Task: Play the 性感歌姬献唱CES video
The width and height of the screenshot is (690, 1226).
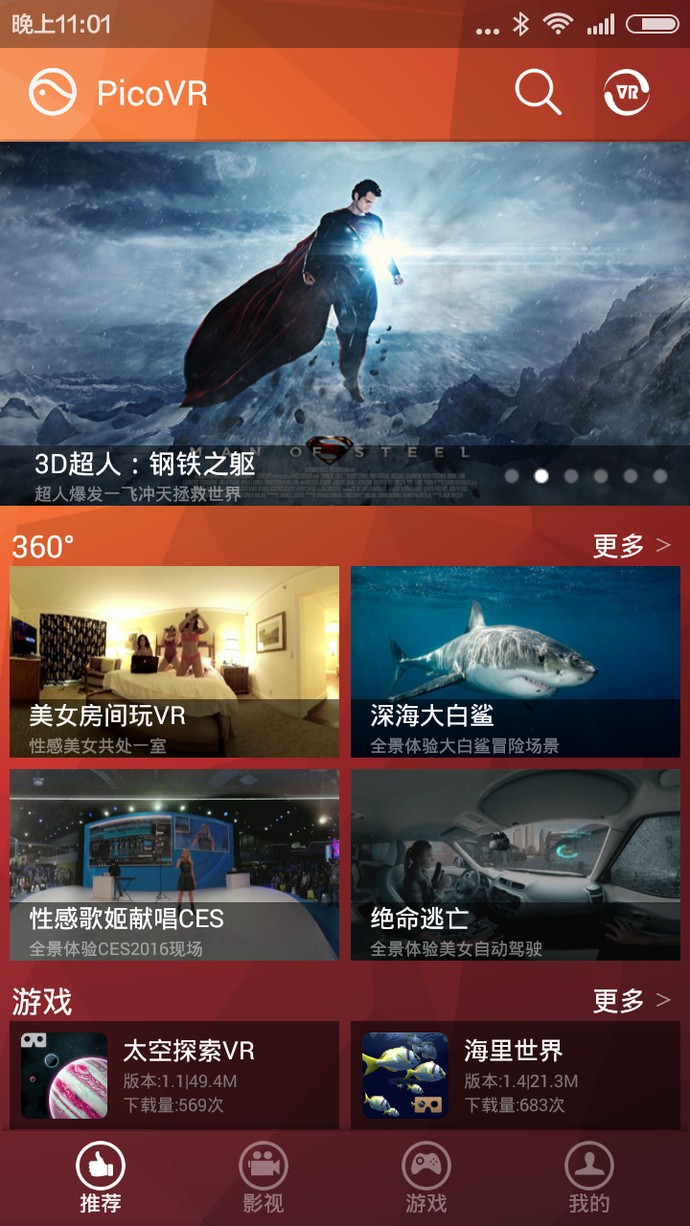Action: click(x=174, y=864)
